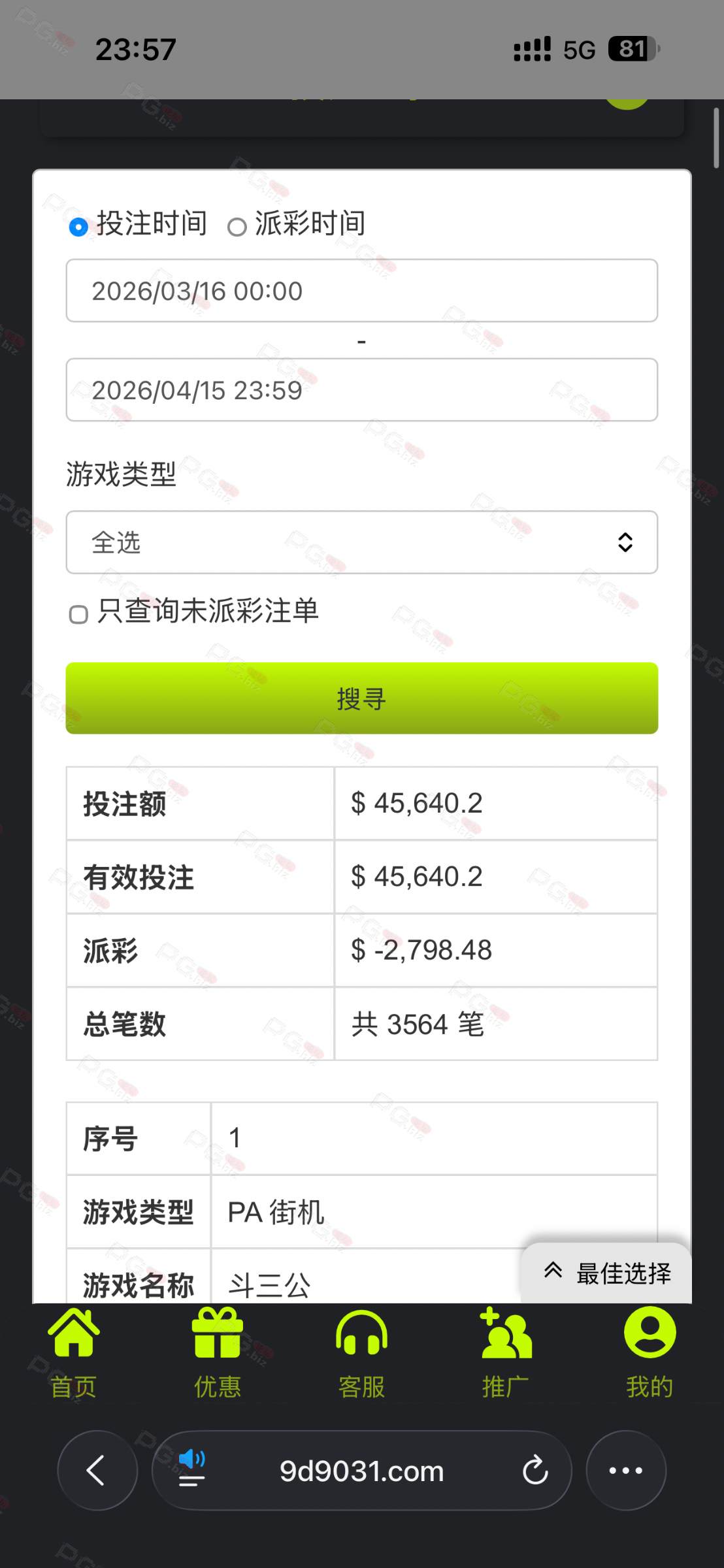Expand the 最佳选择 floating panel
The width and height of the screenshot is (724, 1568).
tap(606, 1273)
